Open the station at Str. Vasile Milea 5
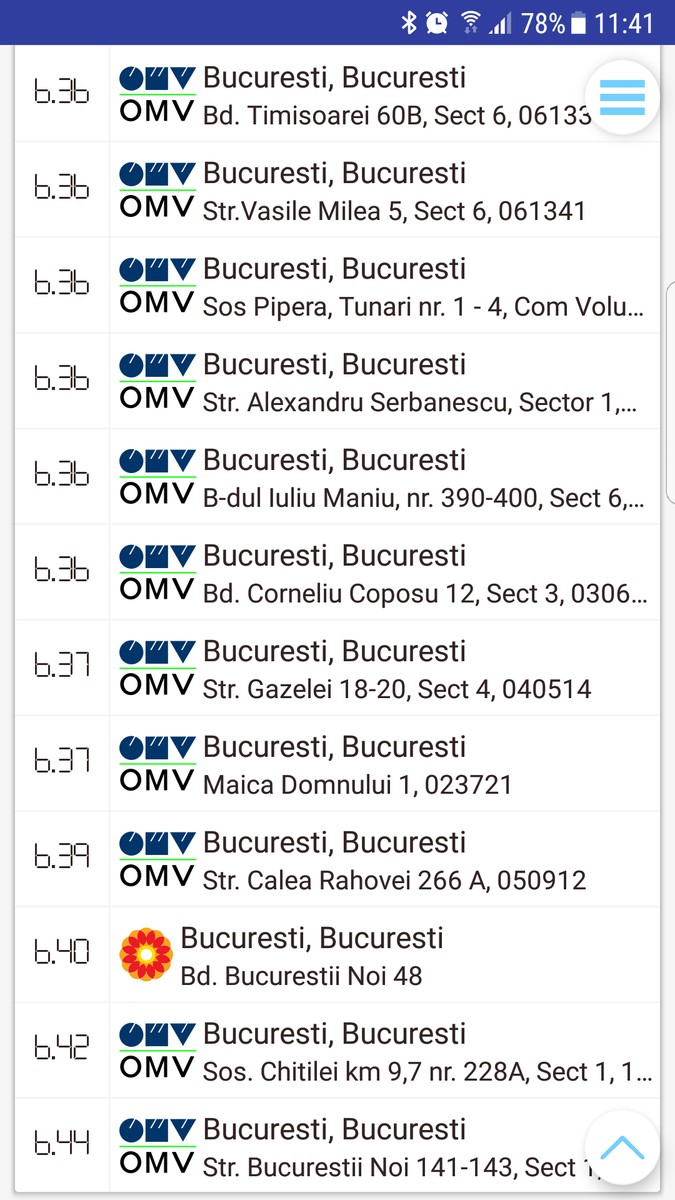Viewport: 675px width, 1200px height. [337, 190]
